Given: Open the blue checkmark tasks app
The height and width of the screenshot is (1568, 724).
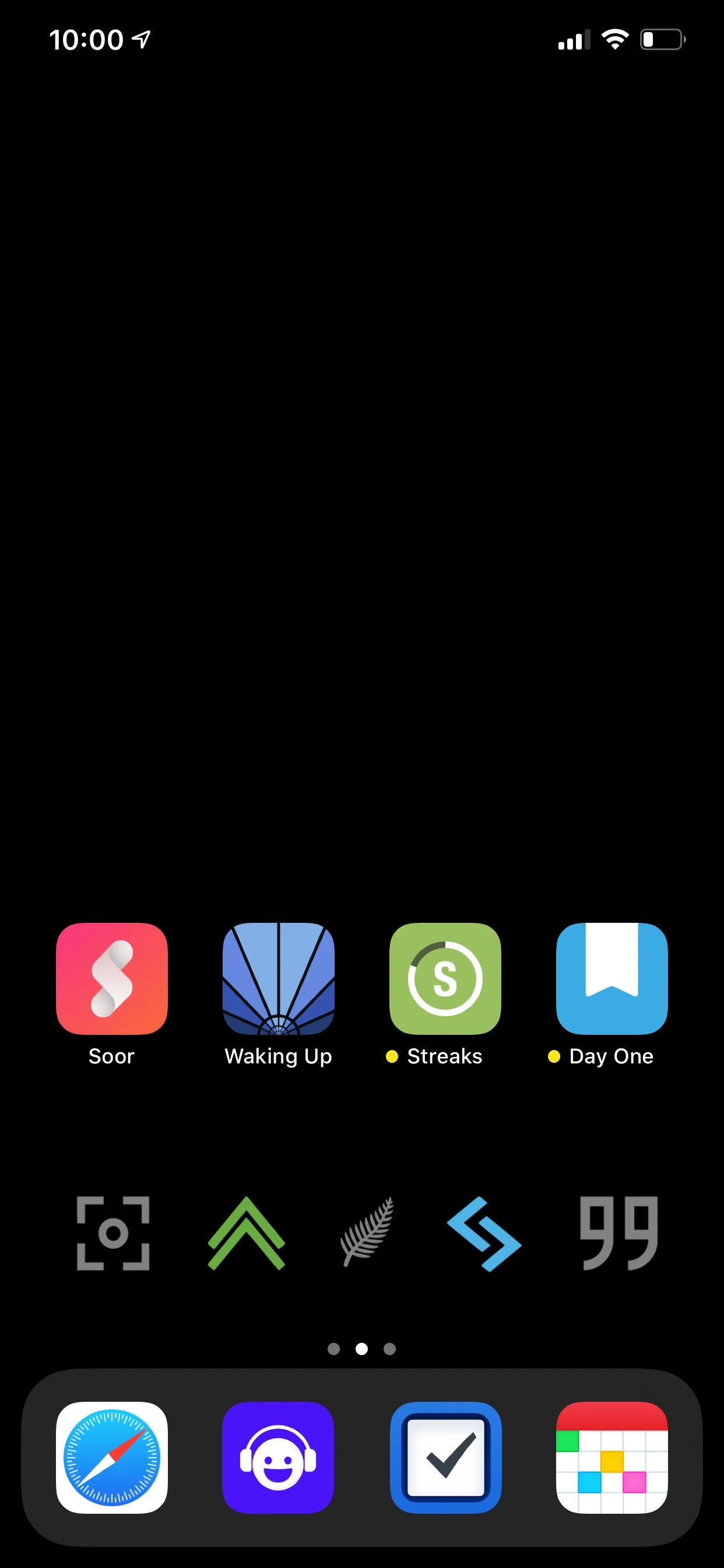Looking at the screenshot, I should point(445,1457).
